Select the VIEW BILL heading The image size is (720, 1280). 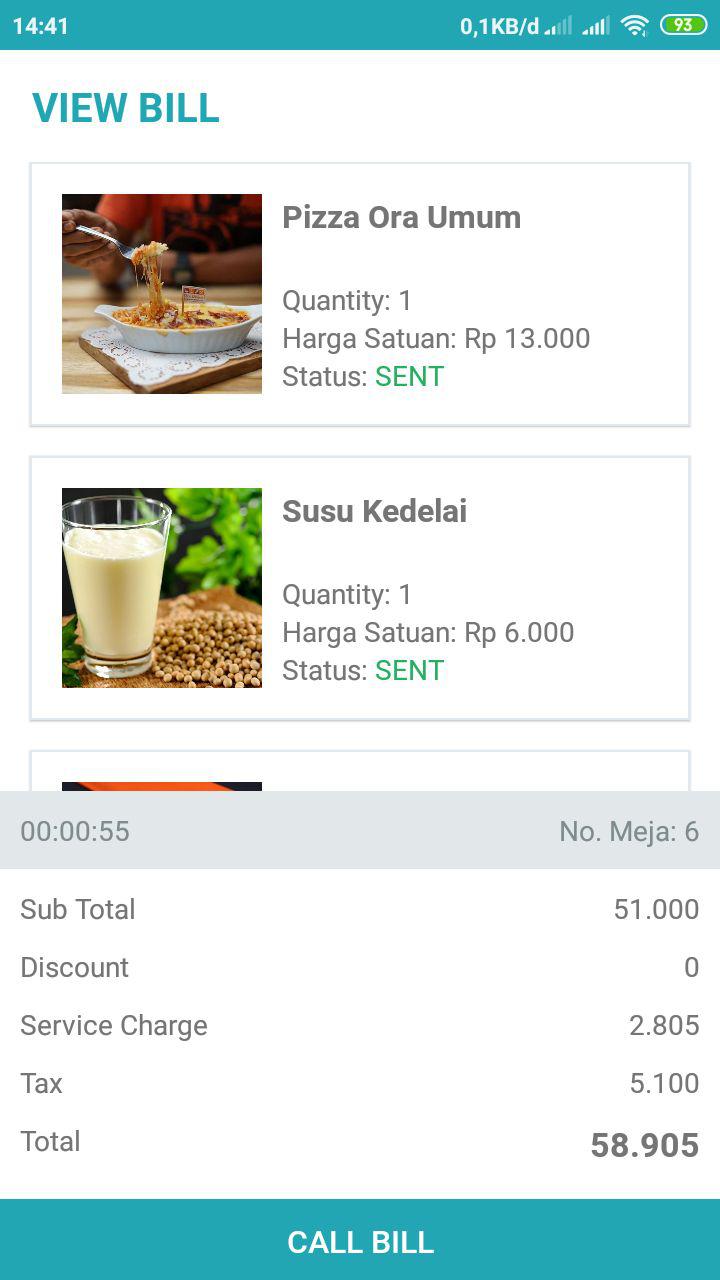[x=126, y=108]
